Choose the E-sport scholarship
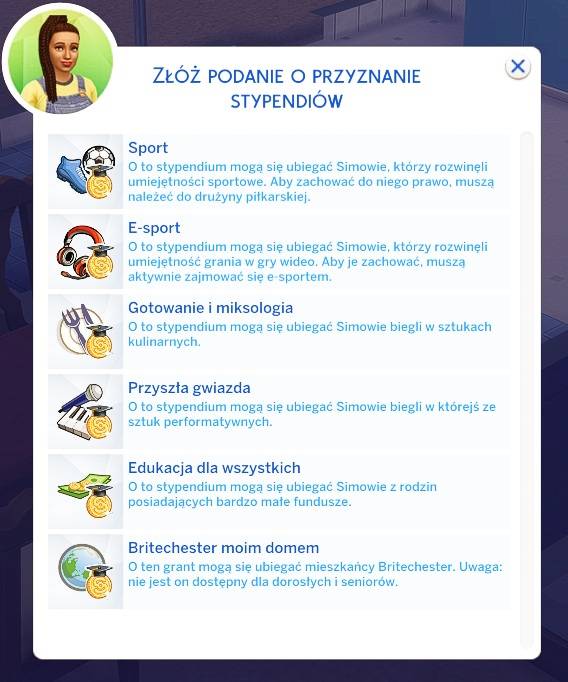The image size is (568, 682). (279, 251)
